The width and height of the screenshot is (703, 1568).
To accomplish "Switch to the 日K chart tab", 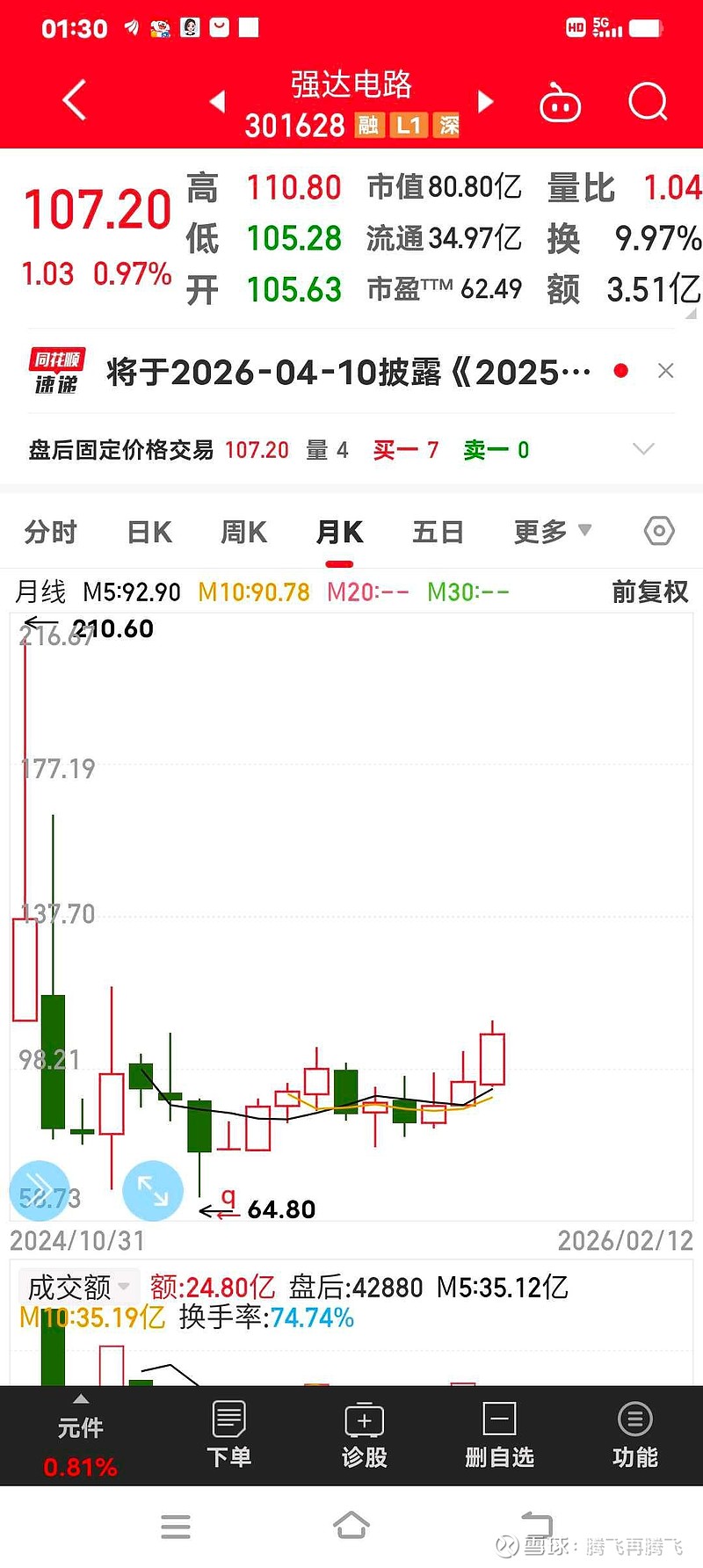I will click(x=149, y=533).
